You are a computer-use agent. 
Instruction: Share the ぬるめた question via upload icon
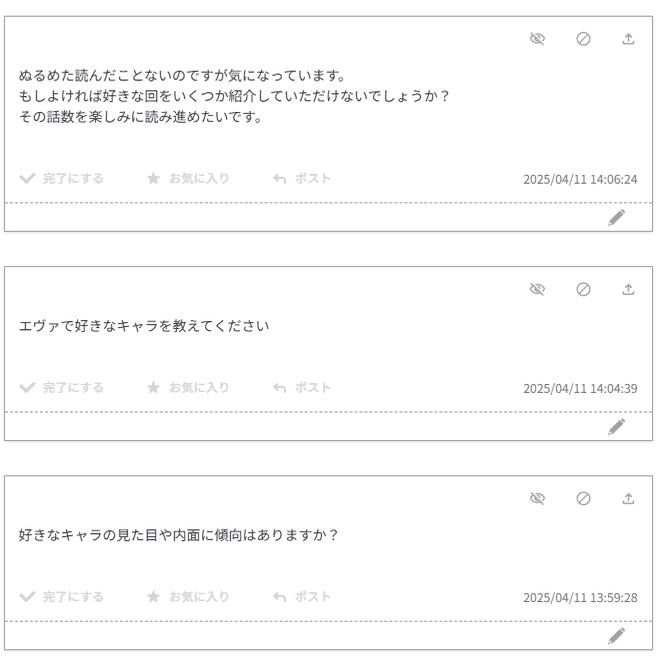pos(628,39)
